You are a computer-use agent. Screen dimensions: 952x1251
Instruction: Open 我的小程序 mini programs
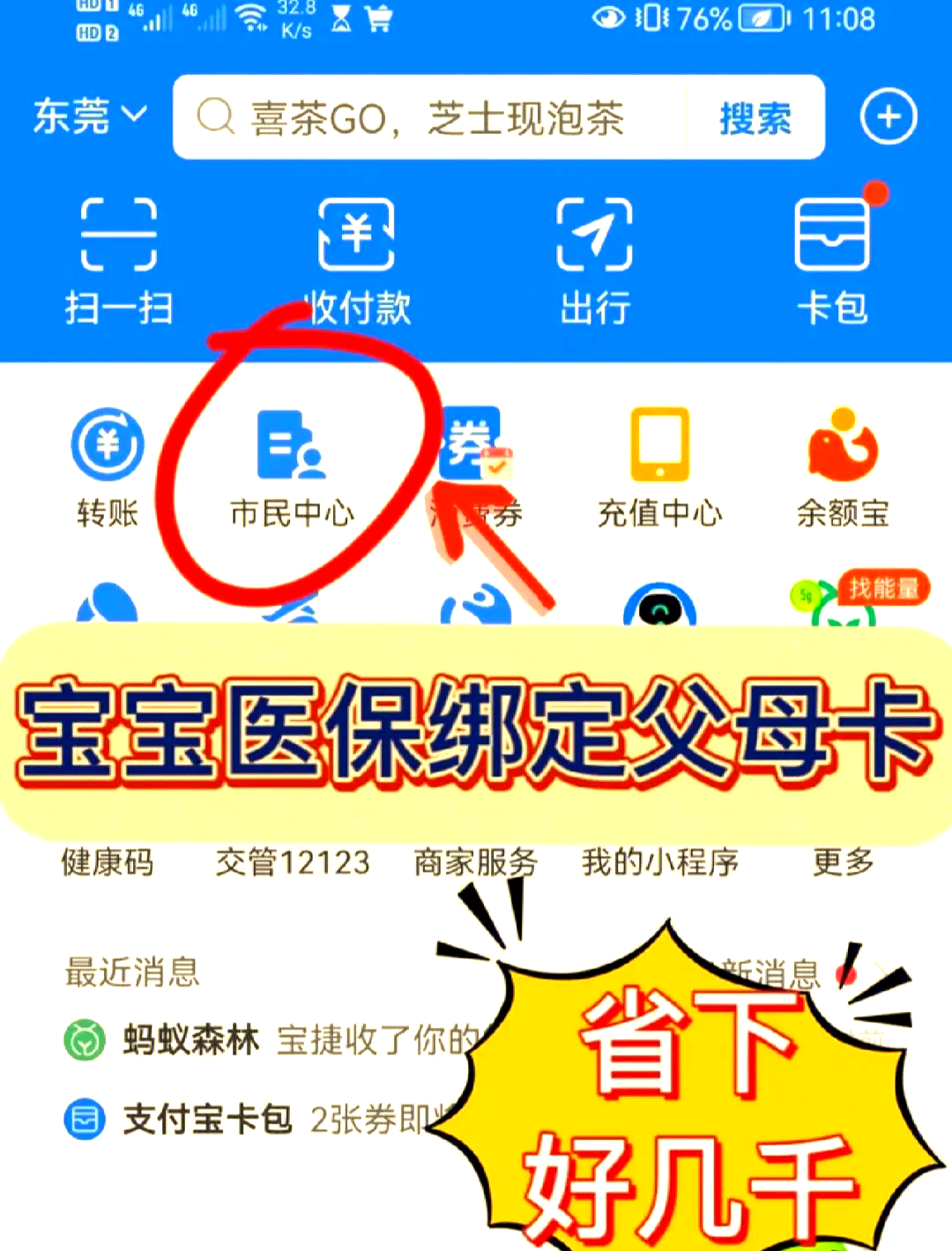(659, 864)
